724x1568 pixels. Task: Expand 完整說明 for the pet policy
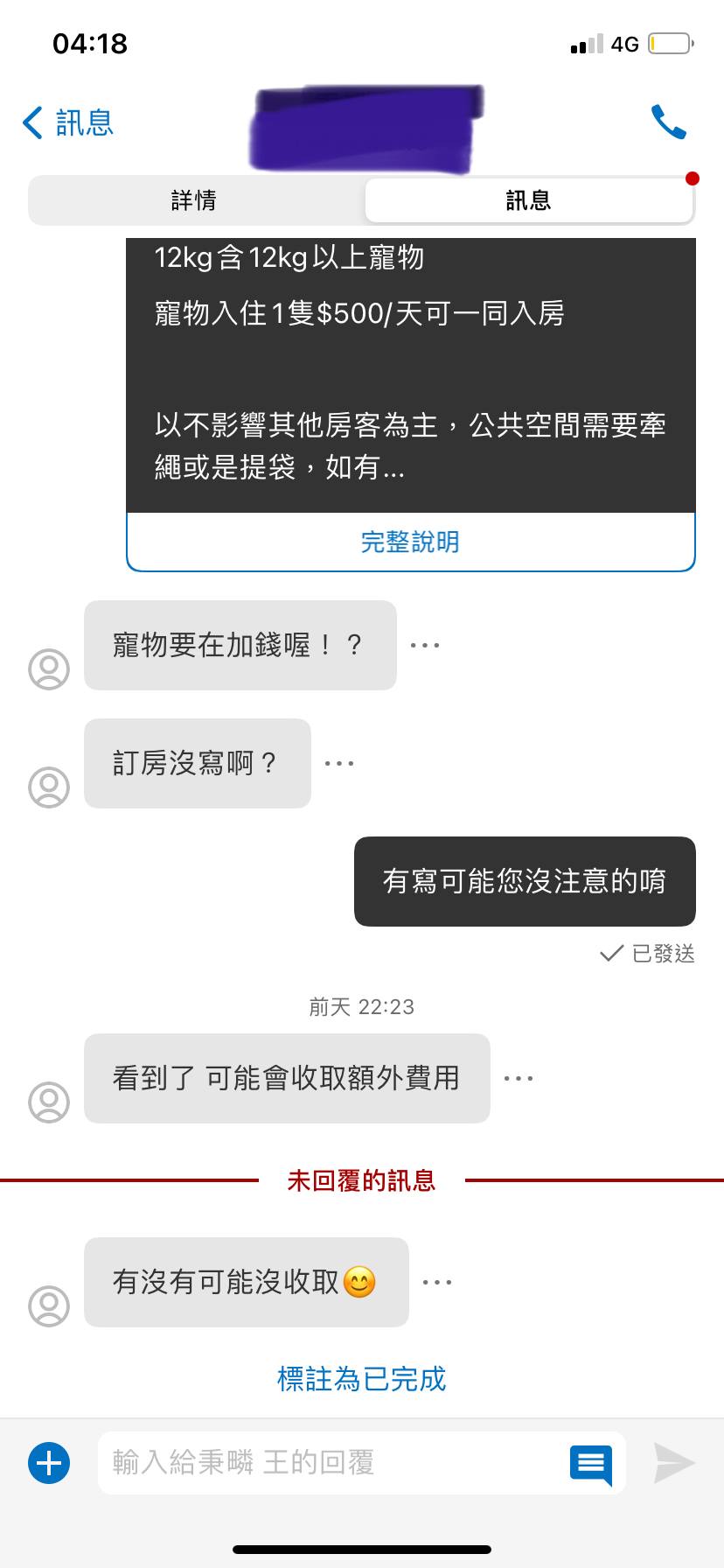410,542
